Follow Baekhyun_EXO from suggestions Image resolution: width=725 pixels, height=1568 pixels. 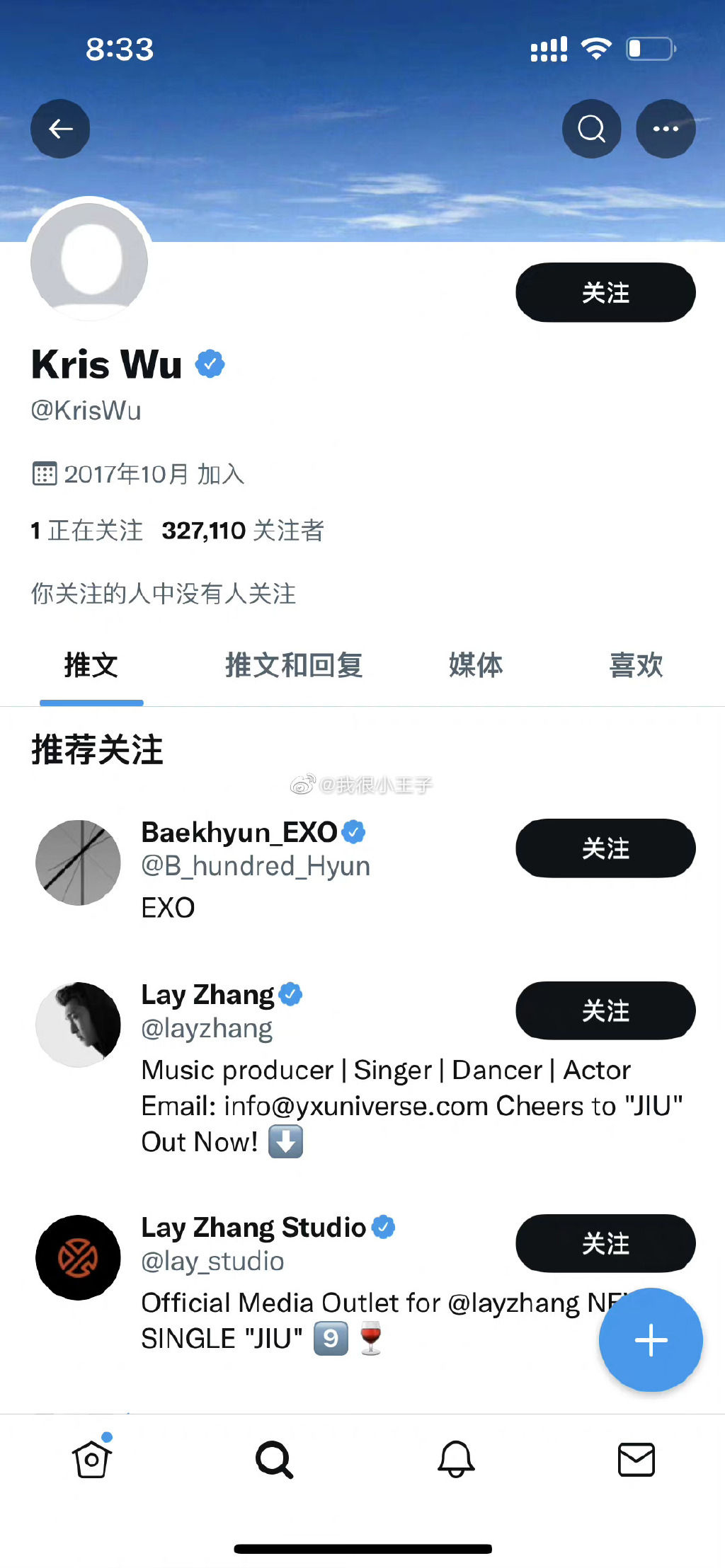(605, 848)
